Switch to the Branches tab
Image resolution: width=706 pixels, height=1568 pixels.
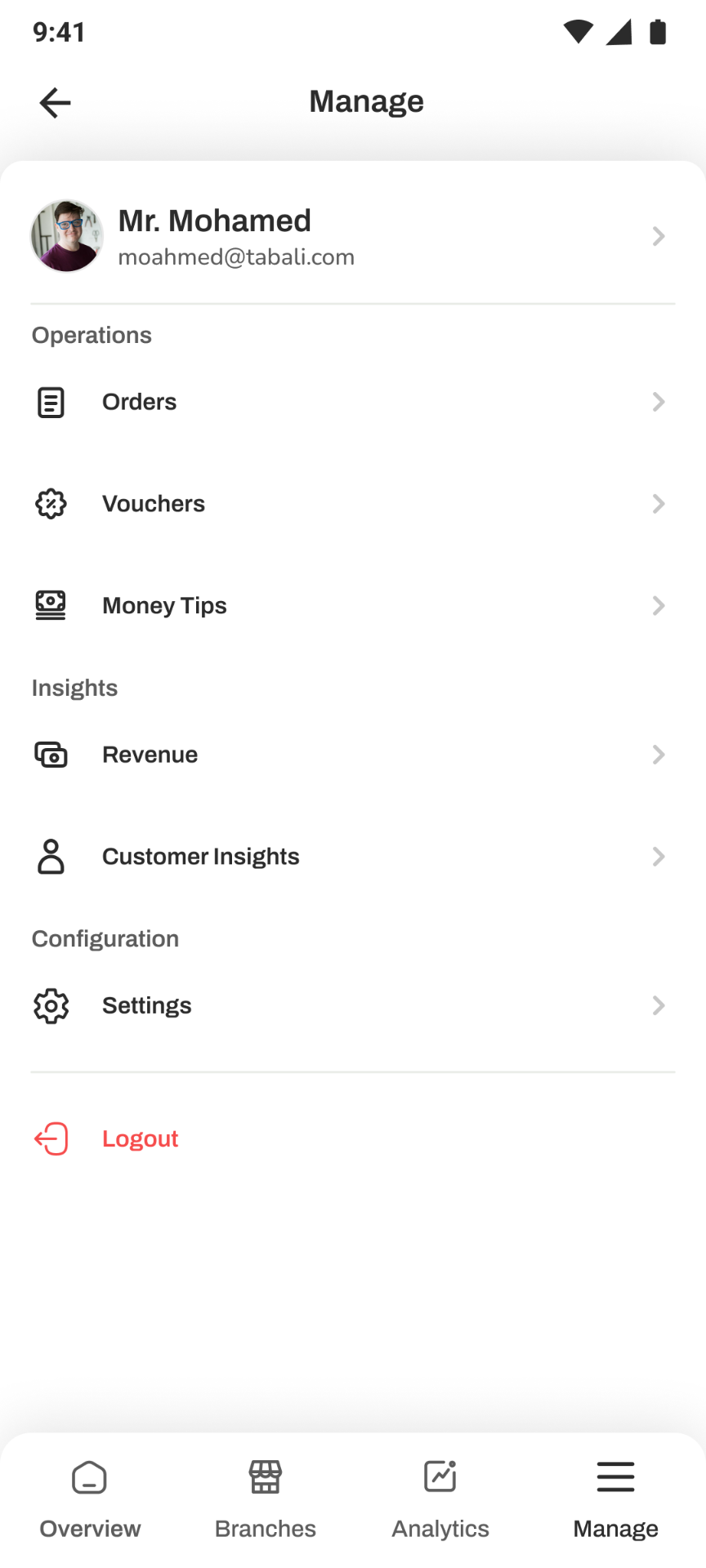click(266, 1499)
